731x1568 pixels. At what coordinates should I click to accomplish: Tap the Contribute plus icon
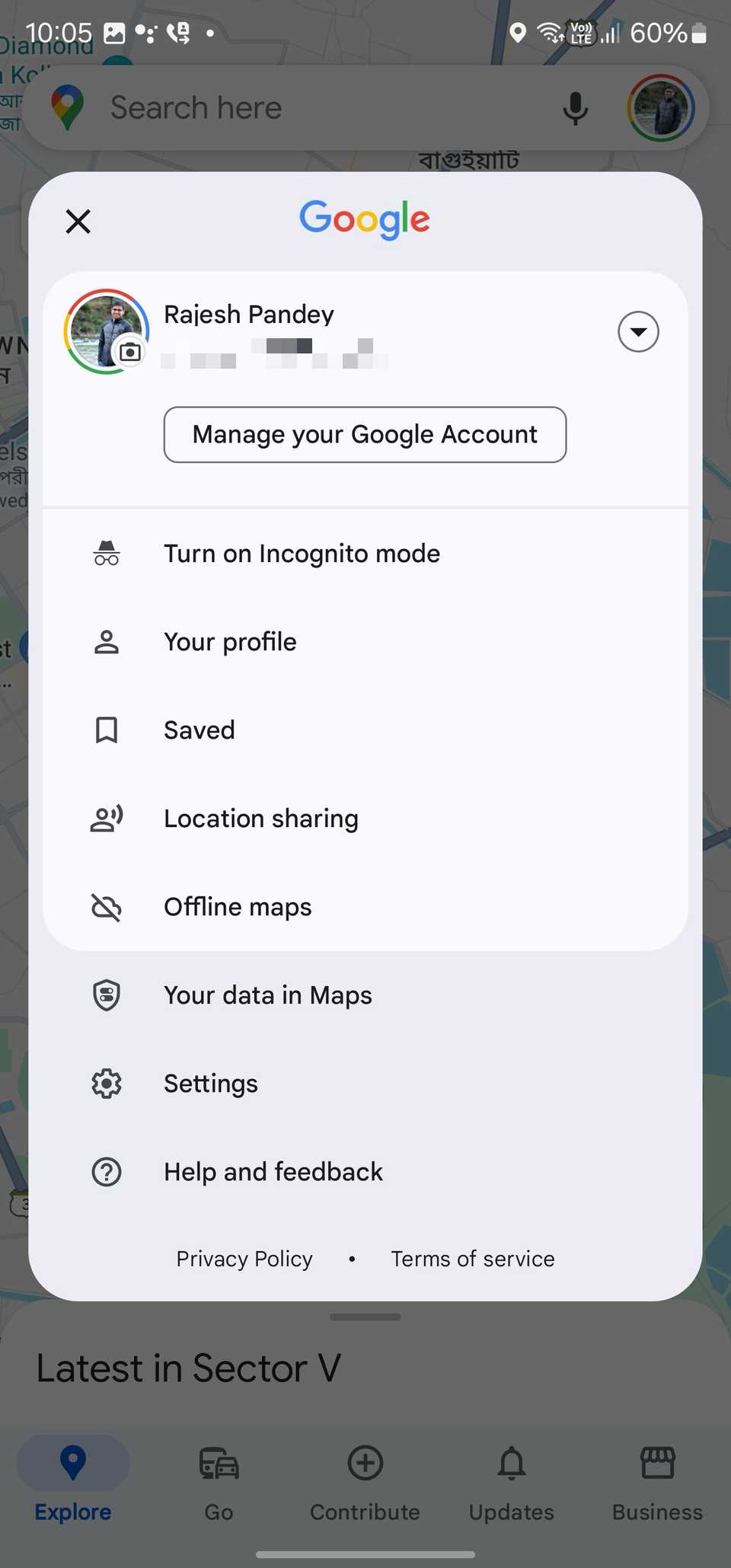point(365,1463)
